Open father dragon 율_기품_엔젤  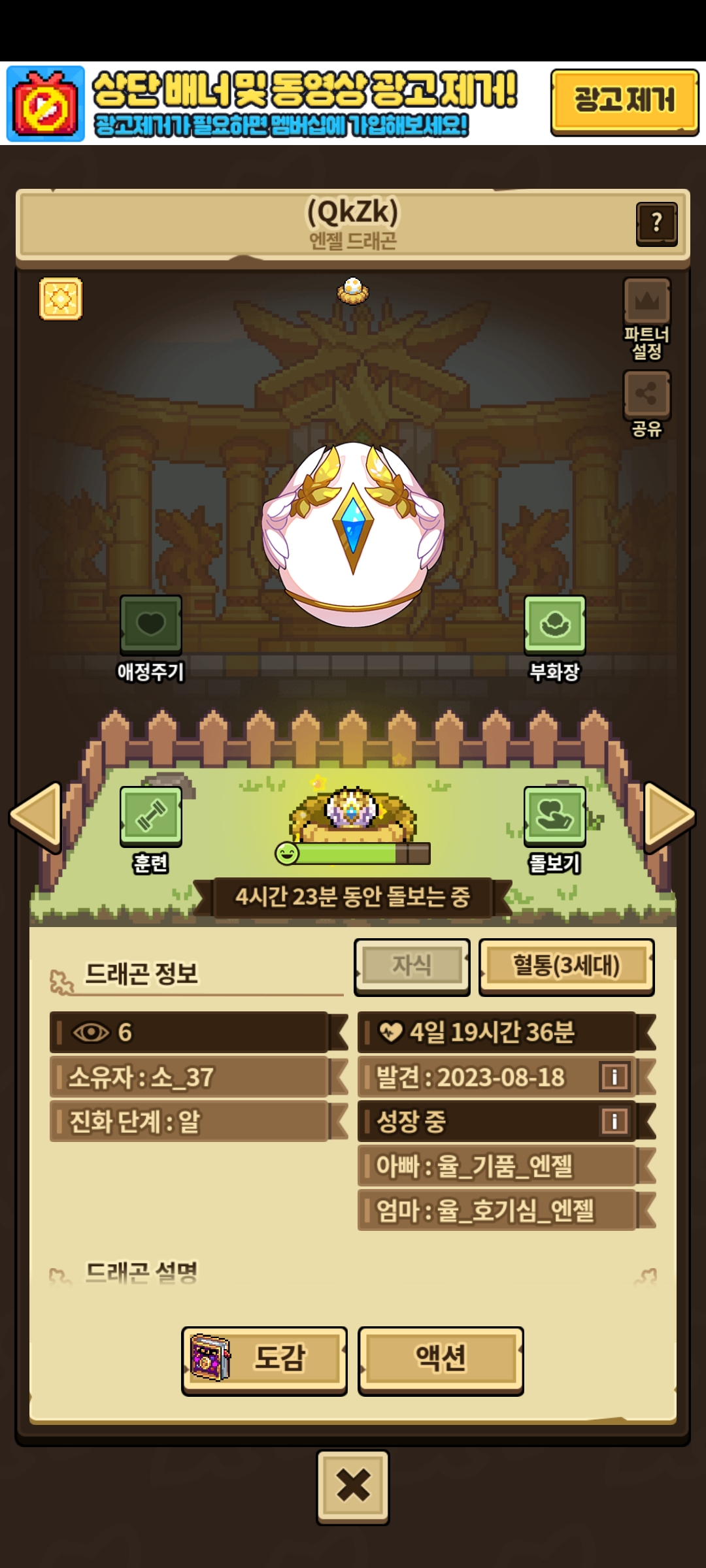point(497,1166)
